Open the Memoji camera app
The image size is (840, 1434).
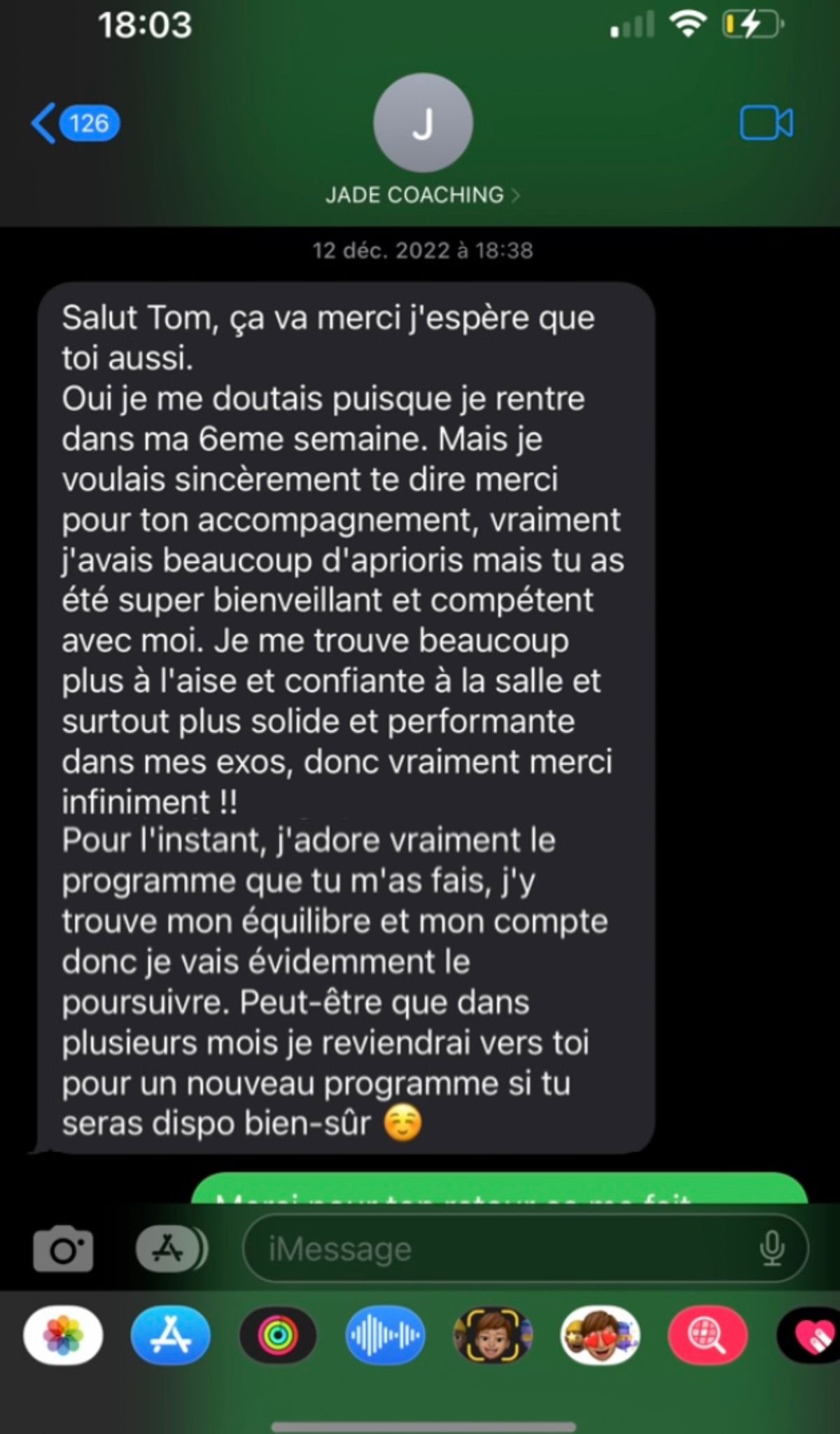[x=492, y=1335]
